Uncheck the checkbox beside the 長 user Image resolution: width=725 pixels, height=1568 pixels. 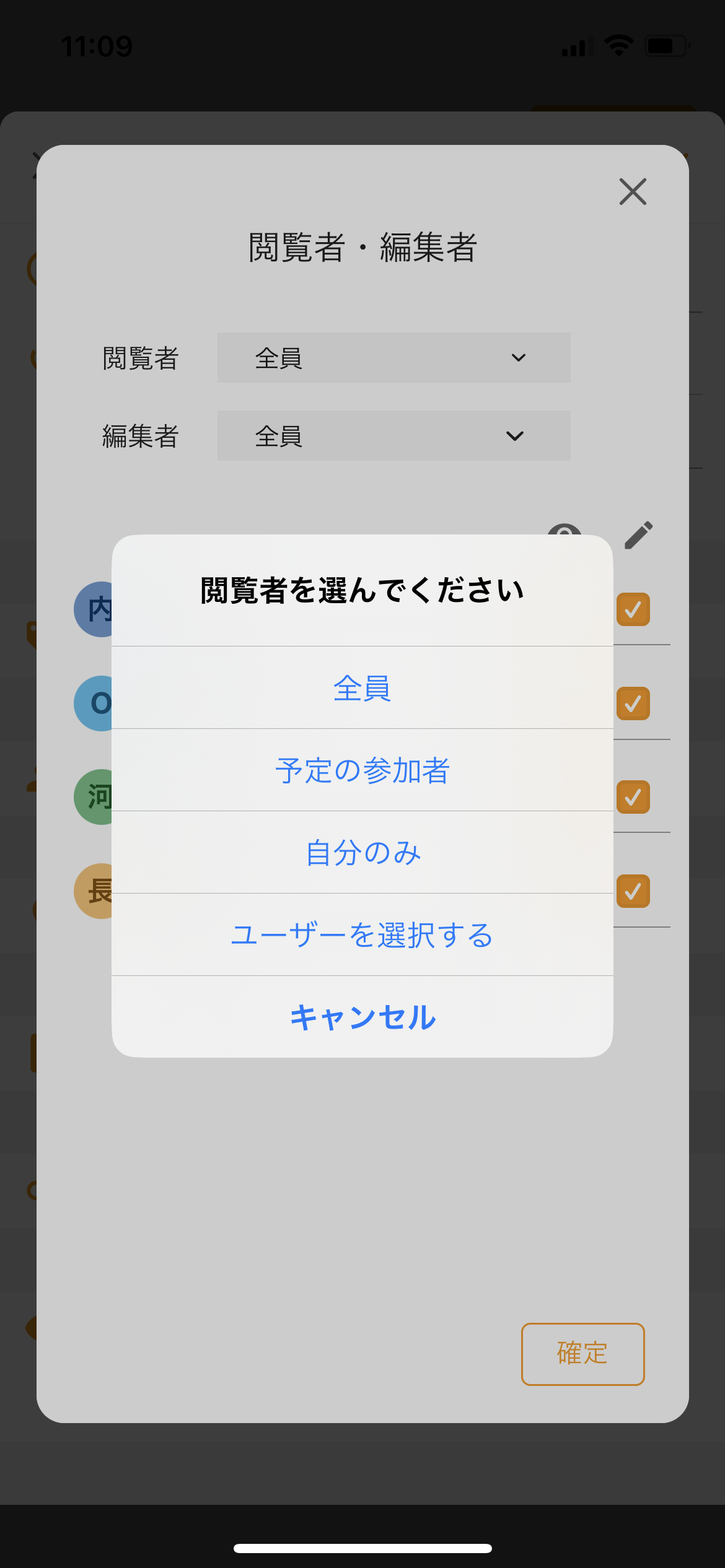pyautogui.click(x=634, y=891)
